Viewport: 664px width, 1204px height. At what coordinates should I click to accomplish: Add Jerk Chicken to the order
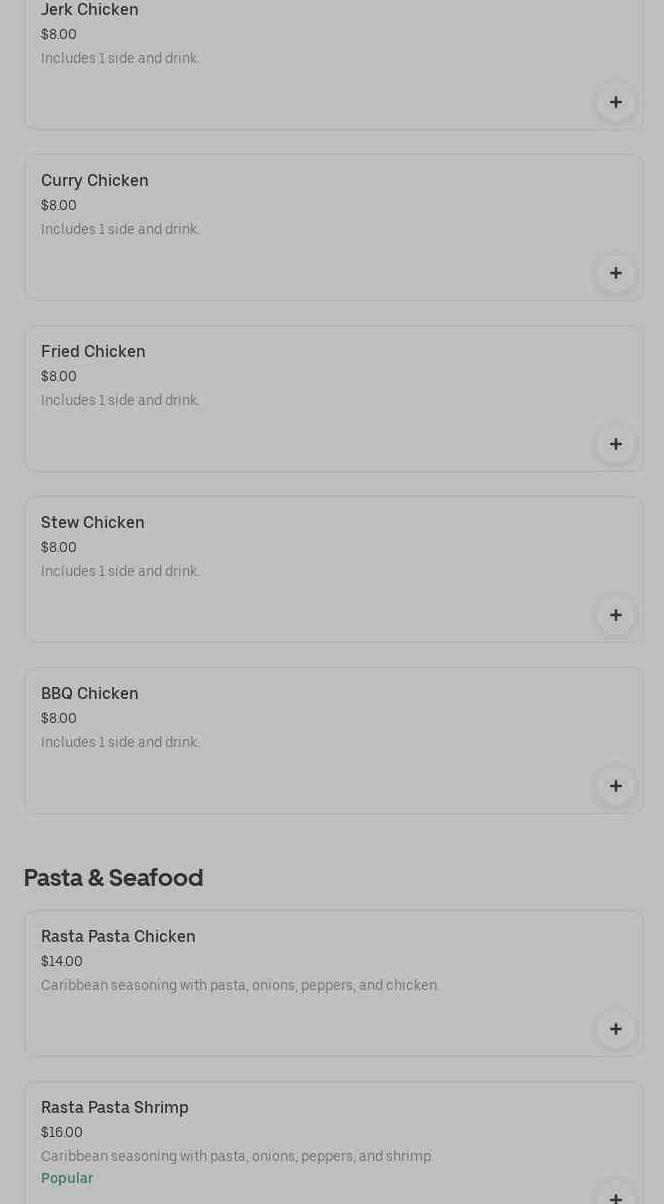point(615,102)
